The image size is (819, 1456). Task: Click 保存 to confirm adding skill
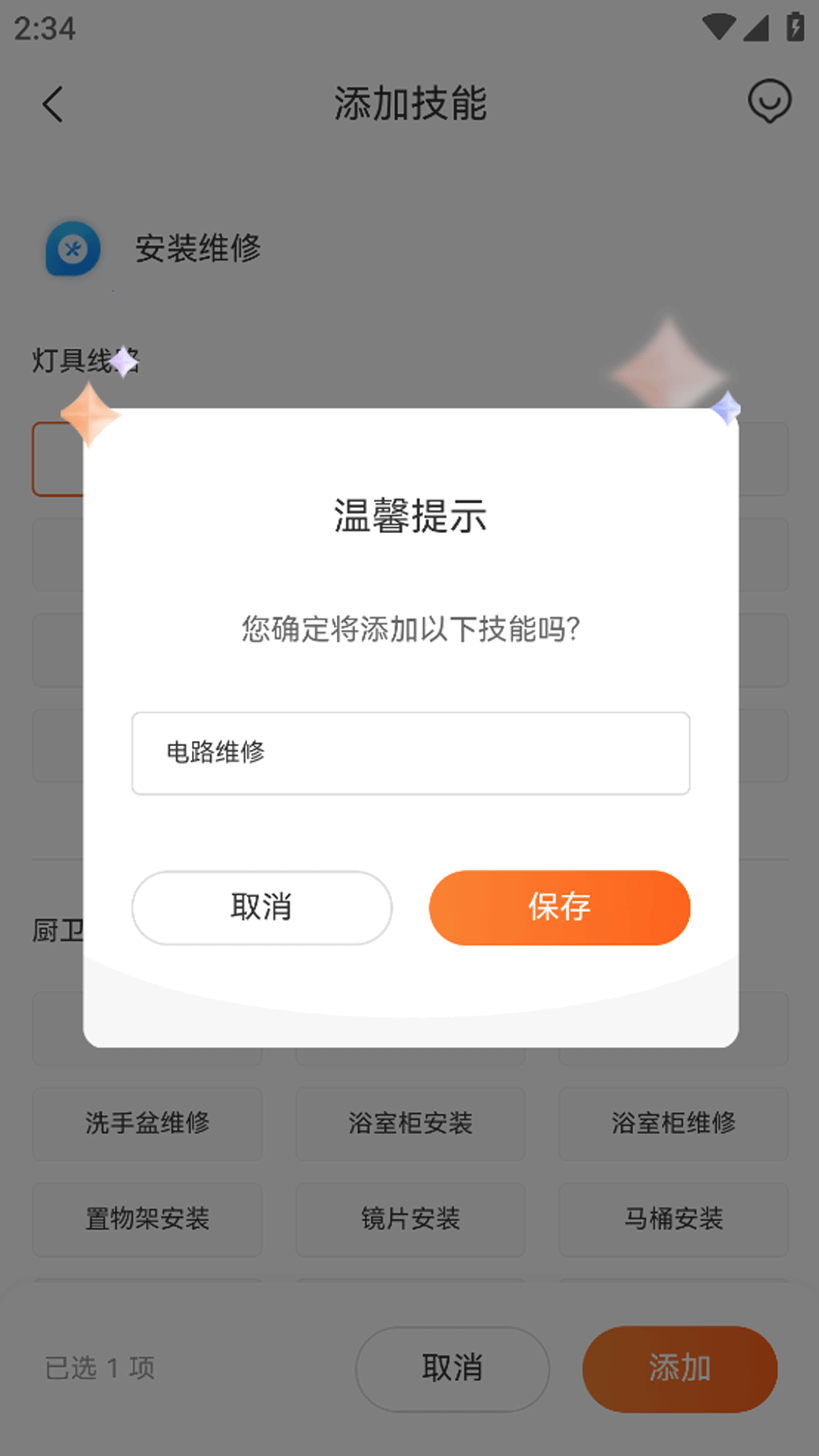[559, 907]
